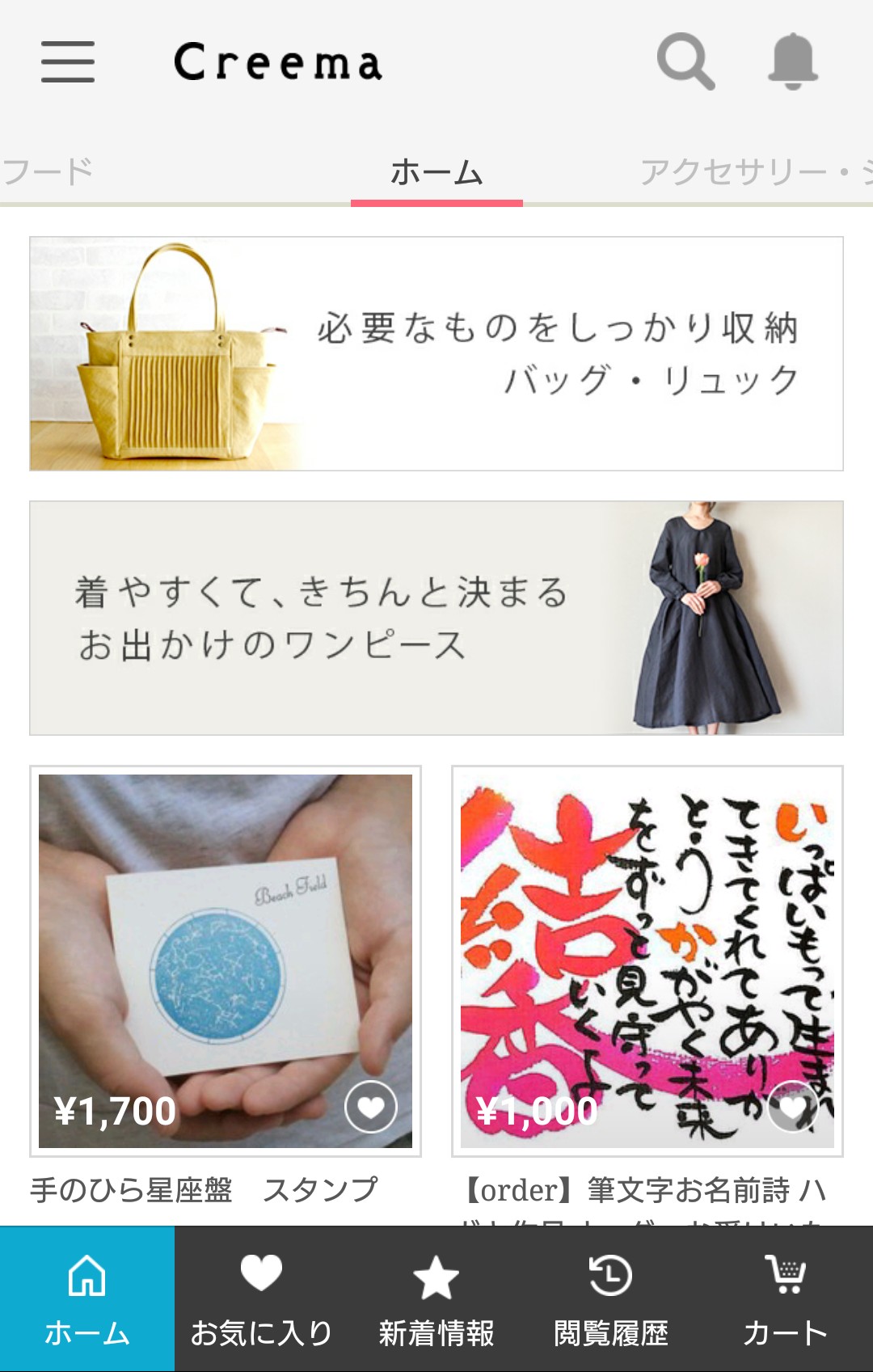Open the notifications bell
The height and width of the screenshot is (1372, 873).
[x=792, y=61]
